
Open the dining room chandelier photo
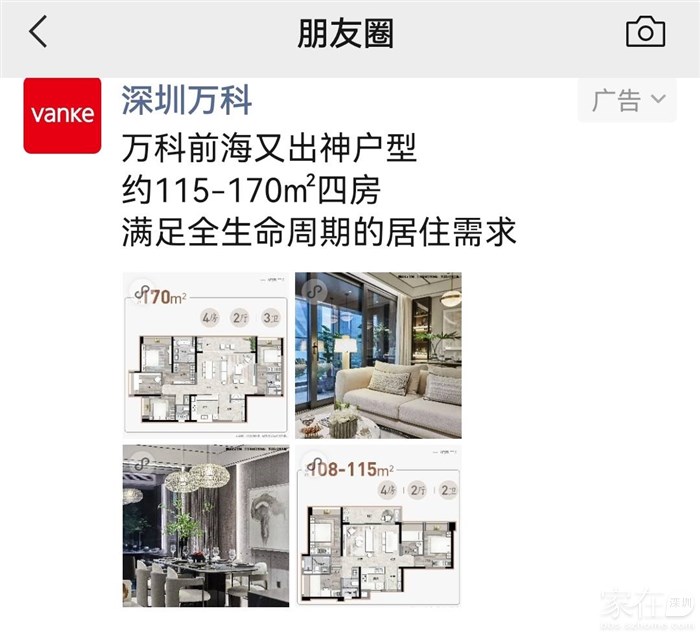(x=205, y=526)
